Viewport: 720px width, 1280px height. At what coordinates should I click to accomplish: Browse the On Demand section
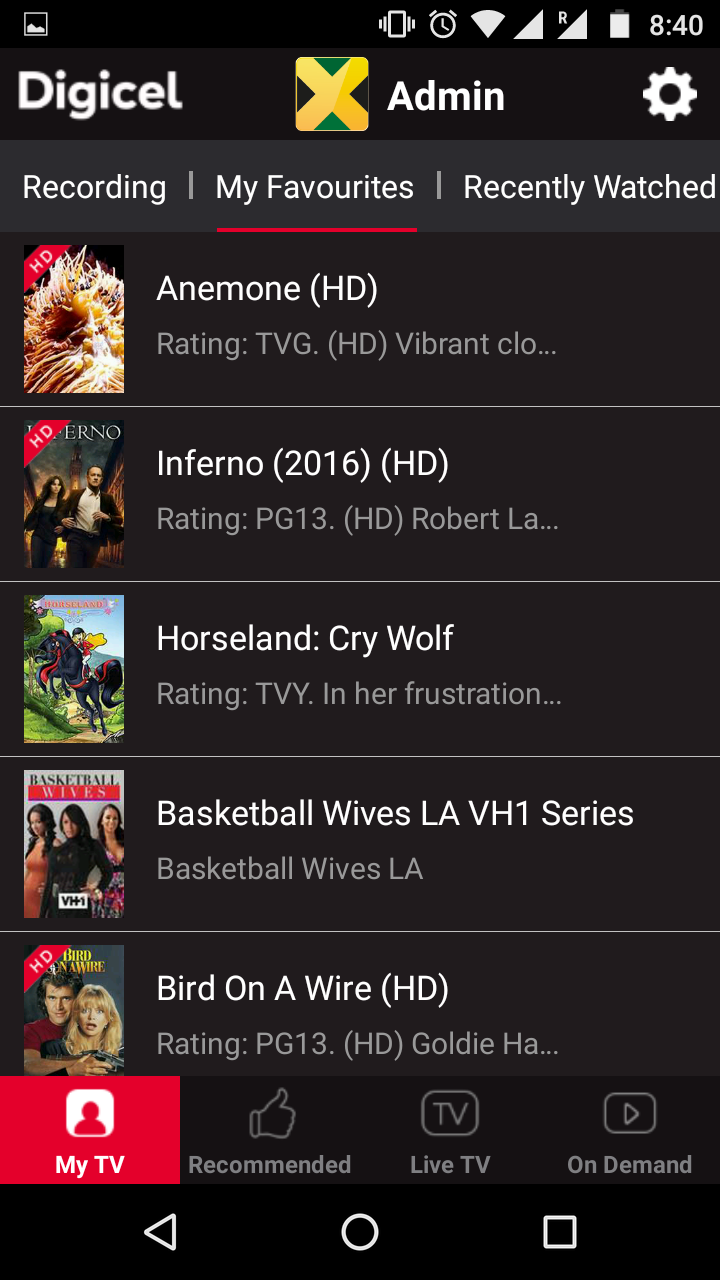630,1130
